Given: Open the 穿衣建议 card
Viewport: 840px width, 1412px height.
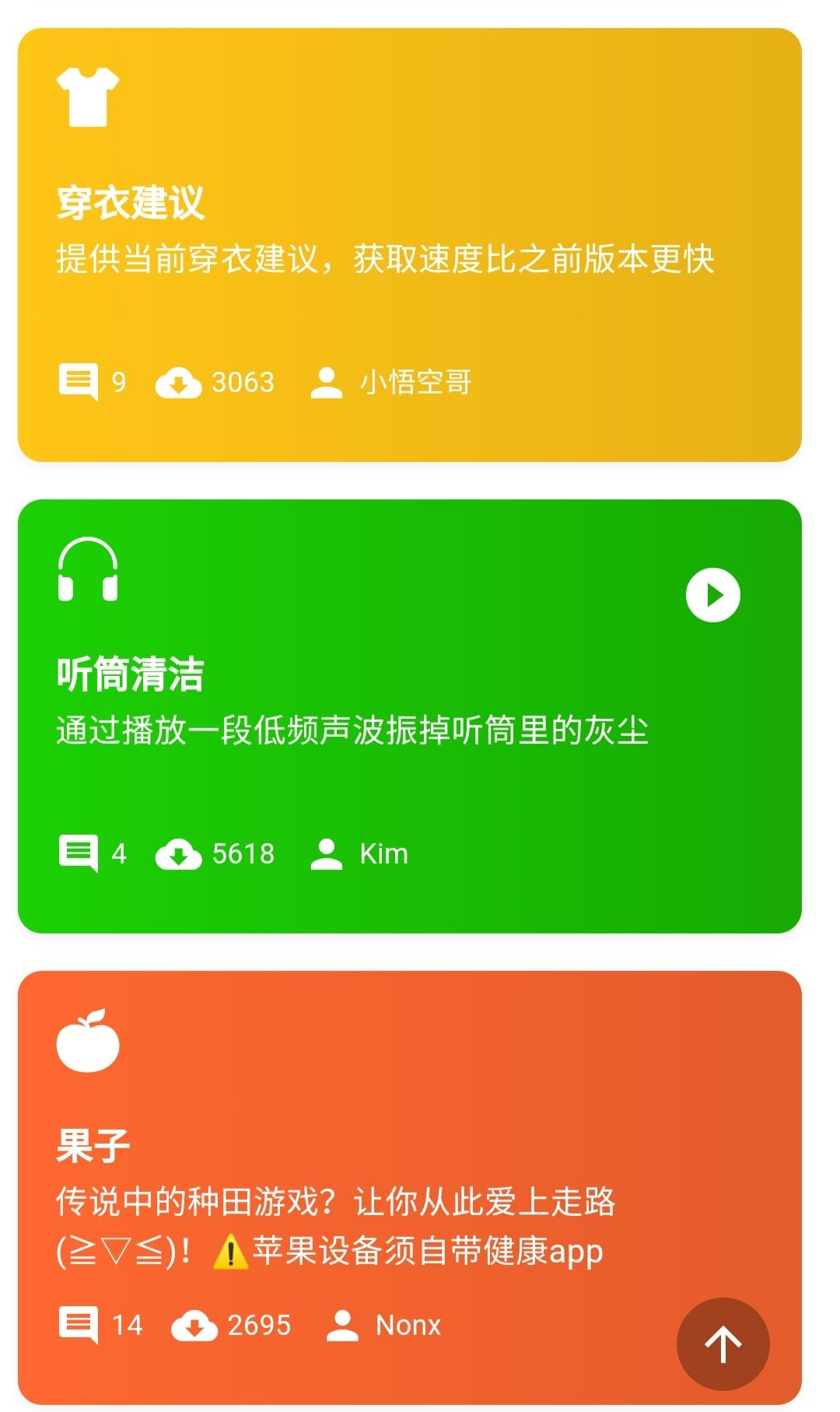Looking at the screenshot, I should click(409, 245).
